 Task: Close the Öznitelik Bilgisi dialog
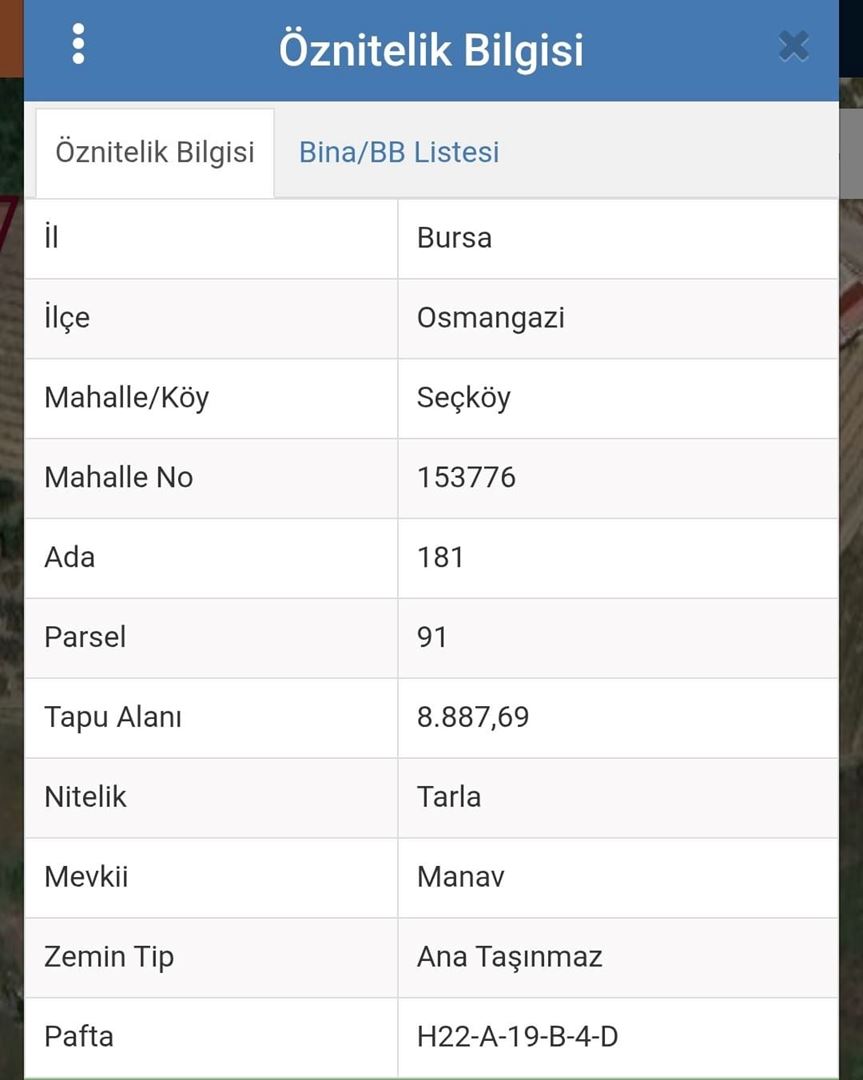[x=793, y=46]
